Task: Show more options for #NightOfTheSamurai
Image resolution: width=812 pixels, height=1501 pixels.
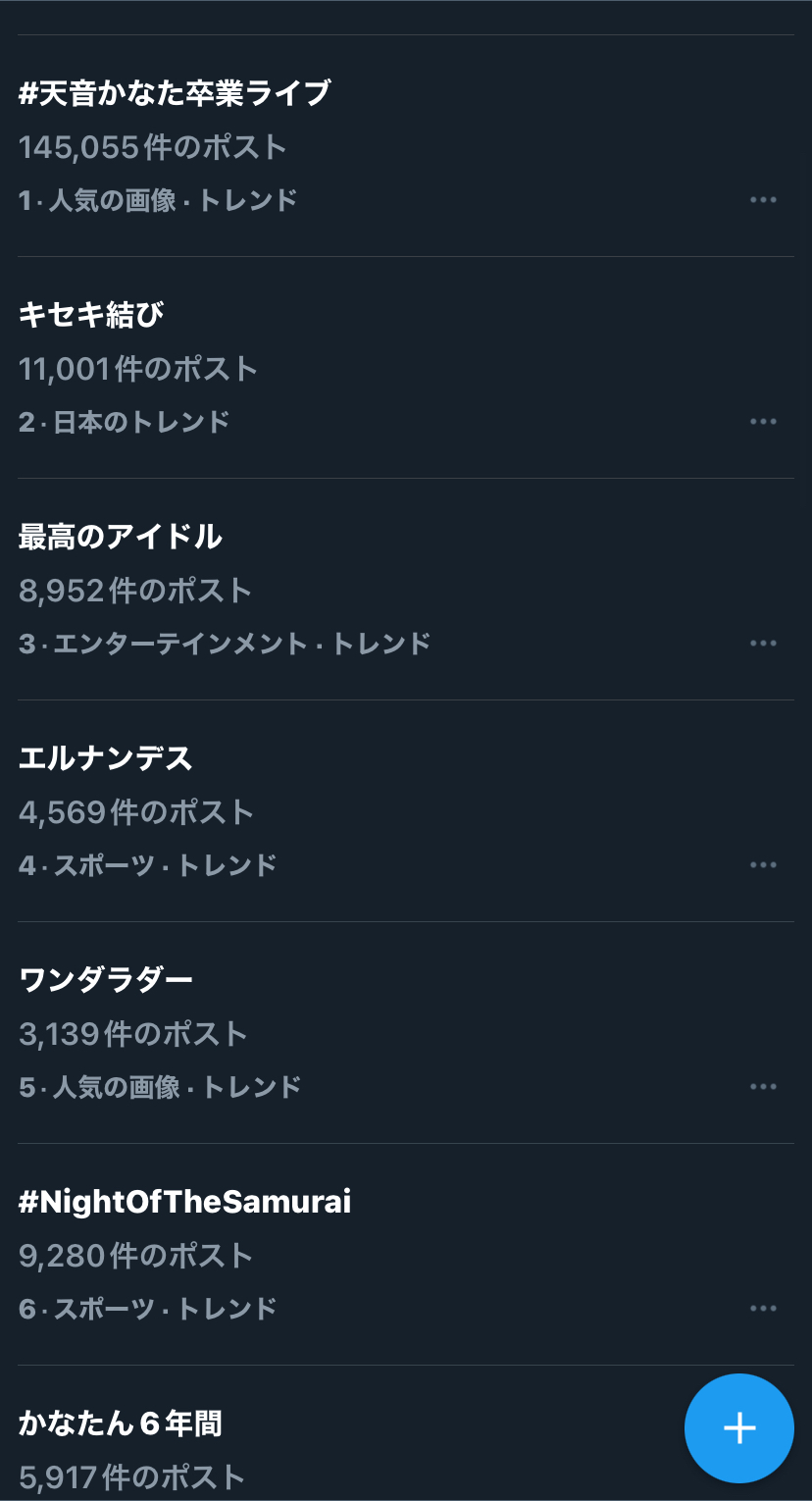Action: (763, 1309)
